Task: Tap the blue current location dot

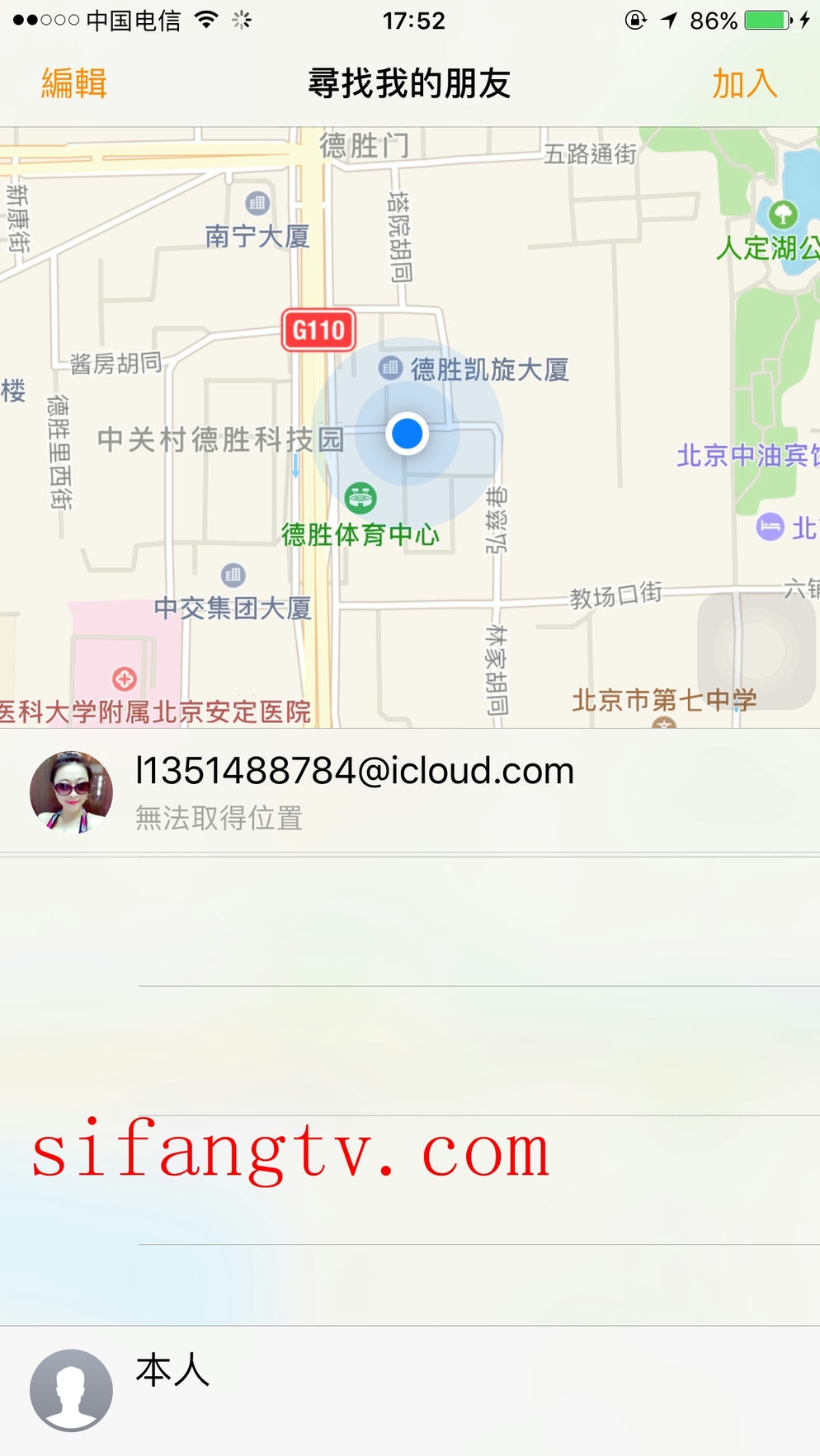Action: click(407, 434)
